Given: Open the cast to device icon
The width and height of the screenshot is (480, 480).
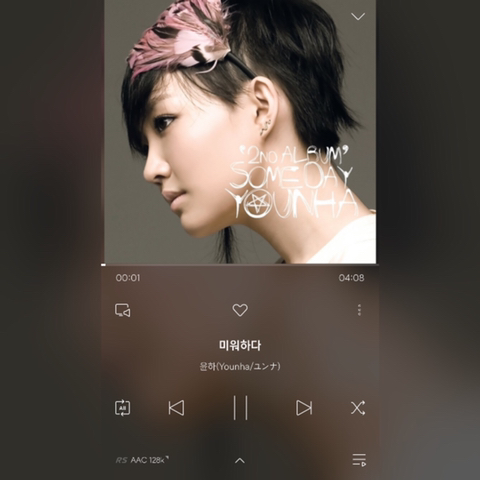Looking at the screenshot, I should click(x=123, y=310).
